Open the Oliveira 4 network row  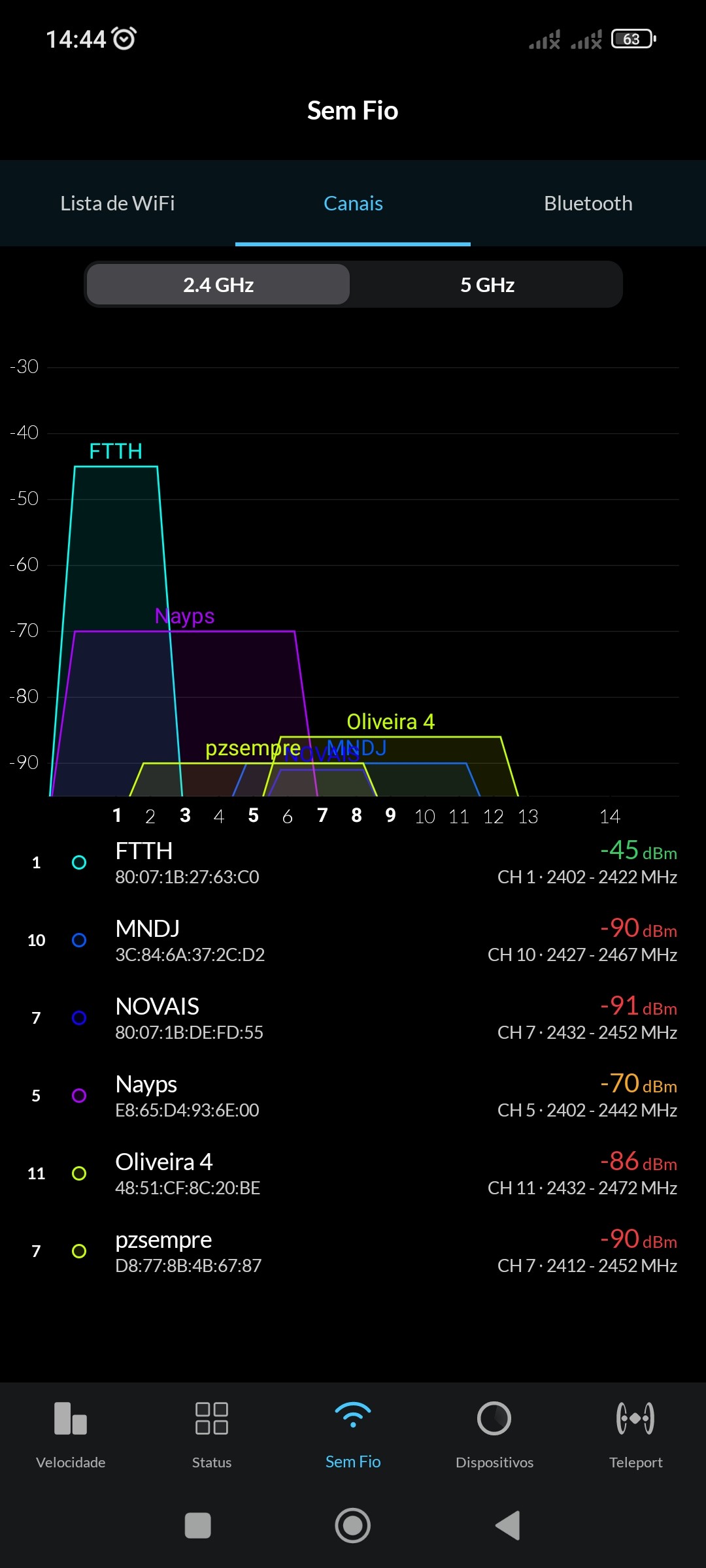[x=353, y=1173]
